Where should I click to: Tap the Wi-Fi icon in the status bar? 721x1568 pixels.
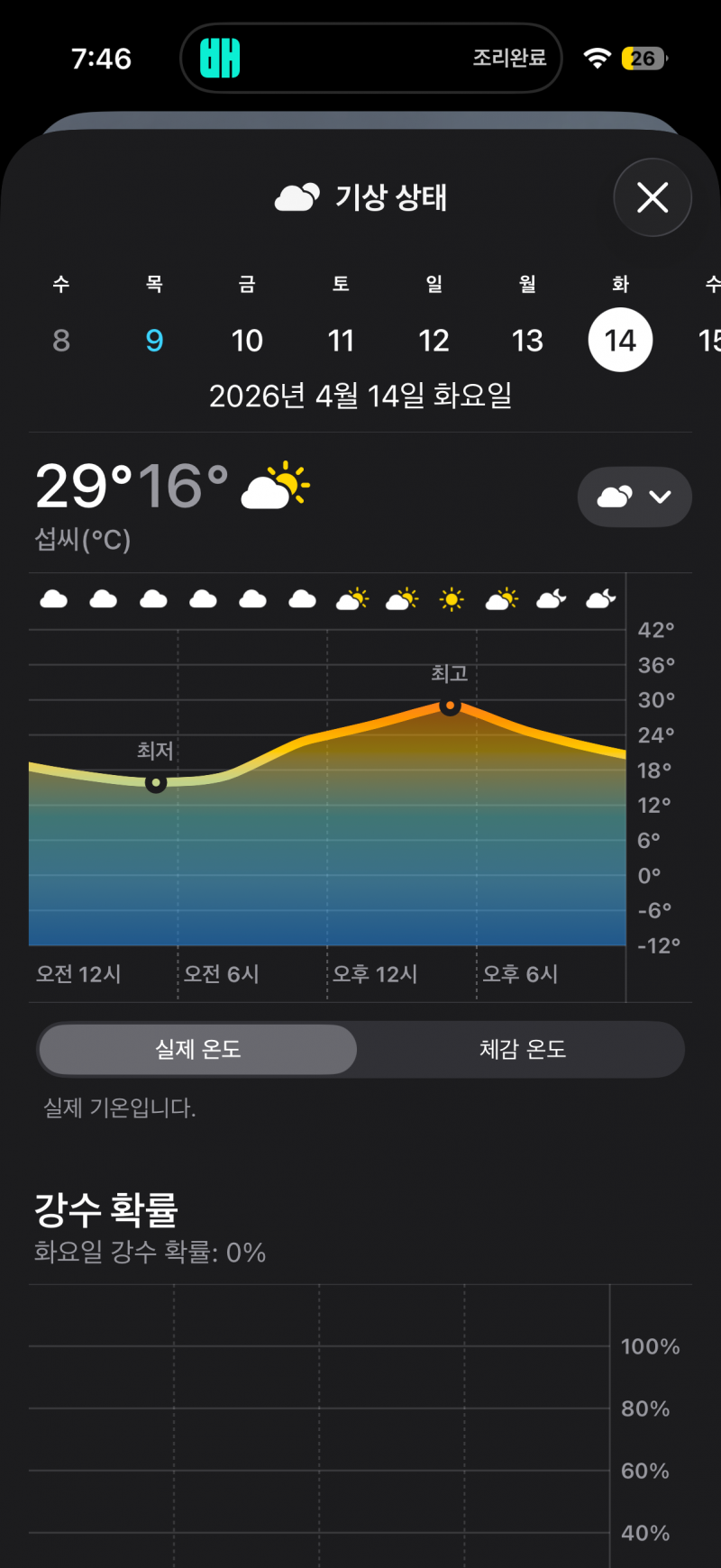(599, 57)
